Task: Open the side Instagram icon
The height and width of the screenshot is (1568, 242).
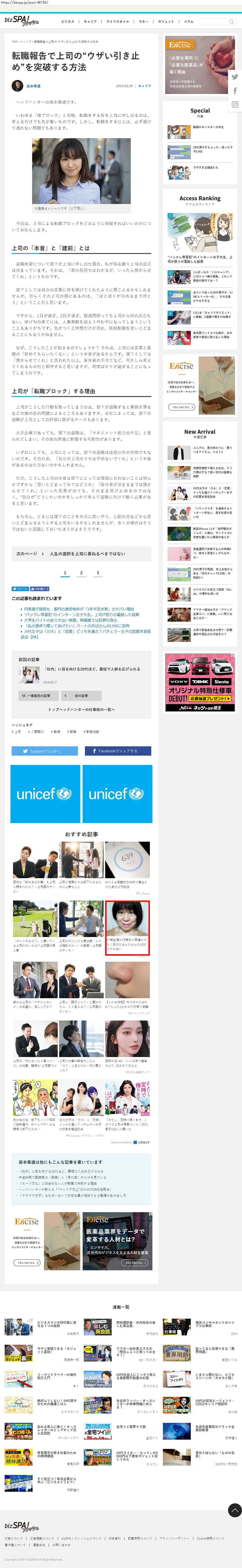Action: coord(235,105)
